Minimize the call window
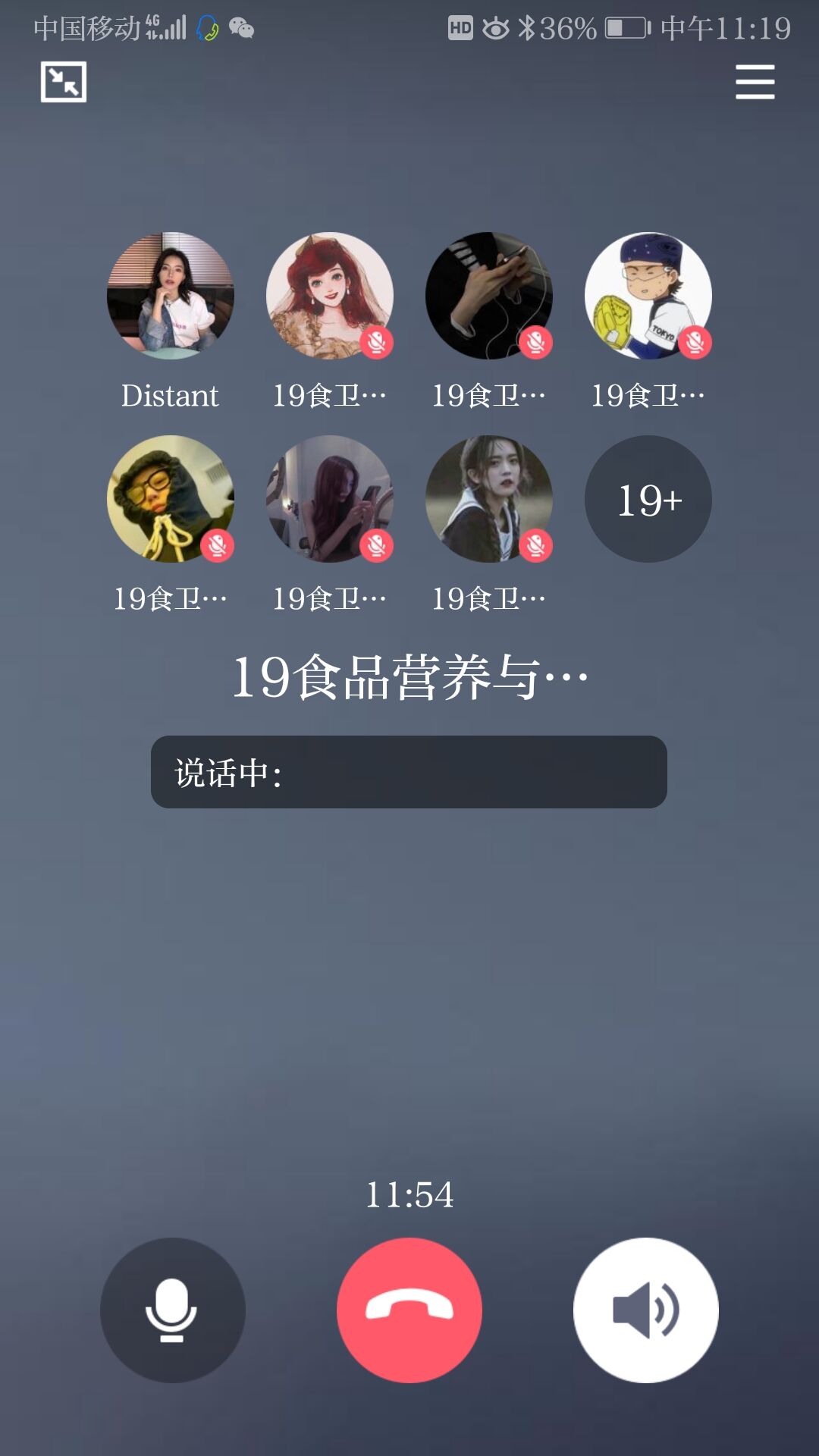This screenshot has height=1456, width=819. 64,82
